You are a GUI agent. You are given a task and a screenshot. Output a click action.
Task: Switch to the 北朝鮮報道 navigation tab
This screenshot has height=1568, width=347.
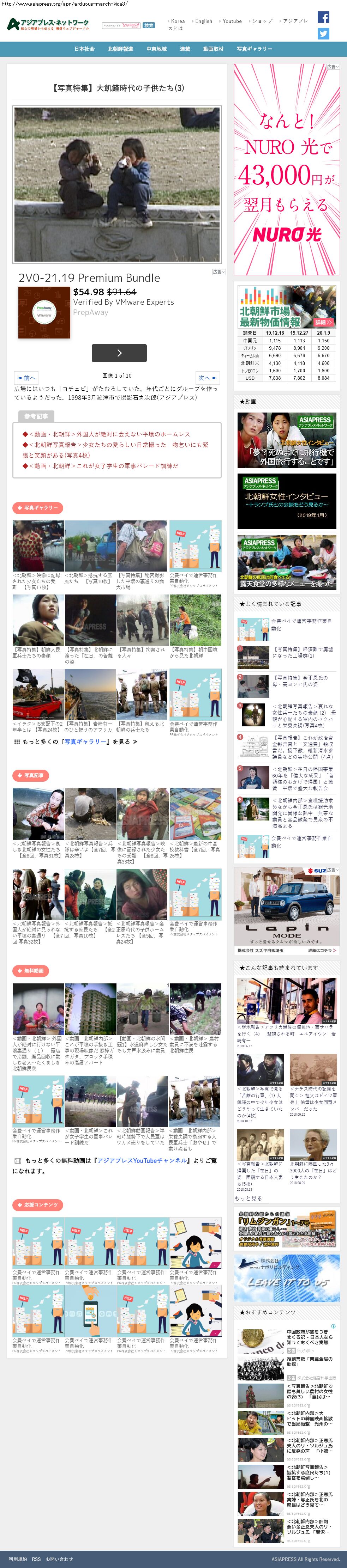pyautogui.click(x=120, y=49)
